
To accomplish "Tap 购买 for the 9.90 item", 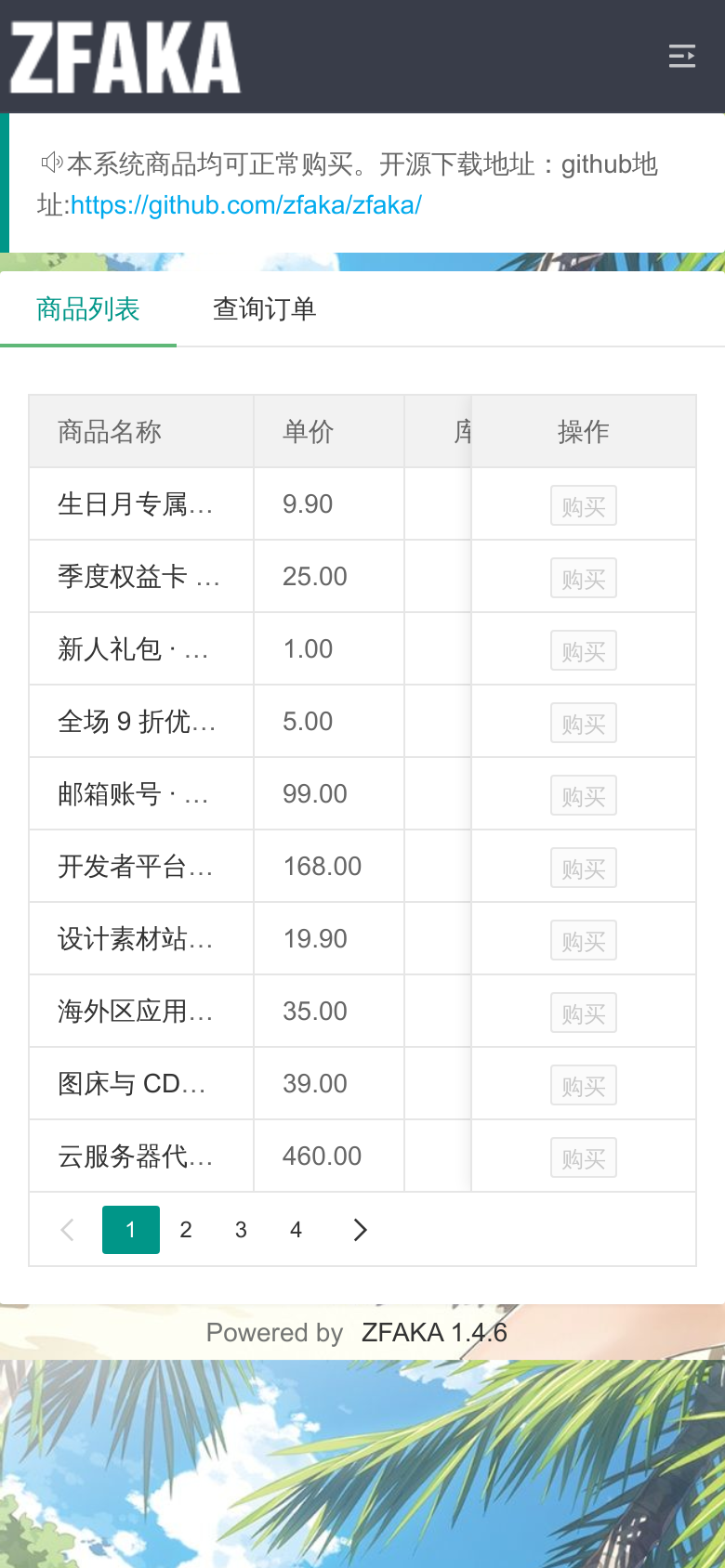I will (584, 506).
